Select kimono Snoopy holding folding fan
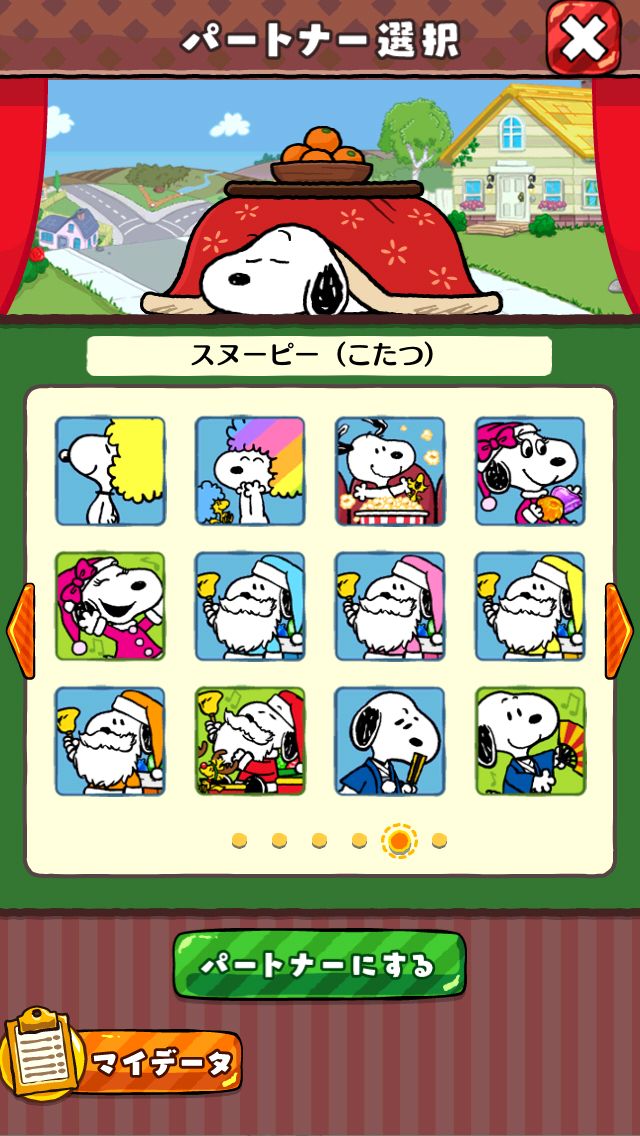Image resolution: width=640 pixels, height=1136 pixels. [530, 741]
